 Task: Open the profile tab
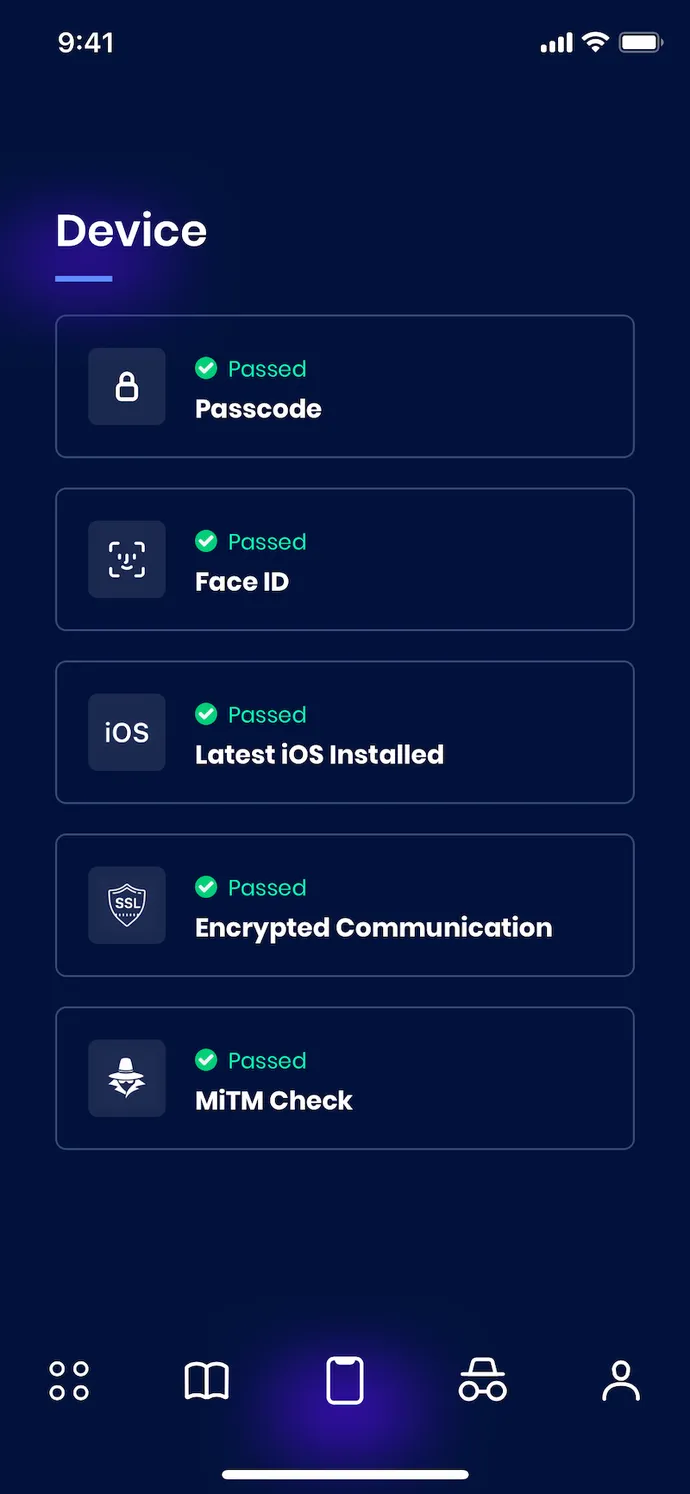click(621, 1381)
